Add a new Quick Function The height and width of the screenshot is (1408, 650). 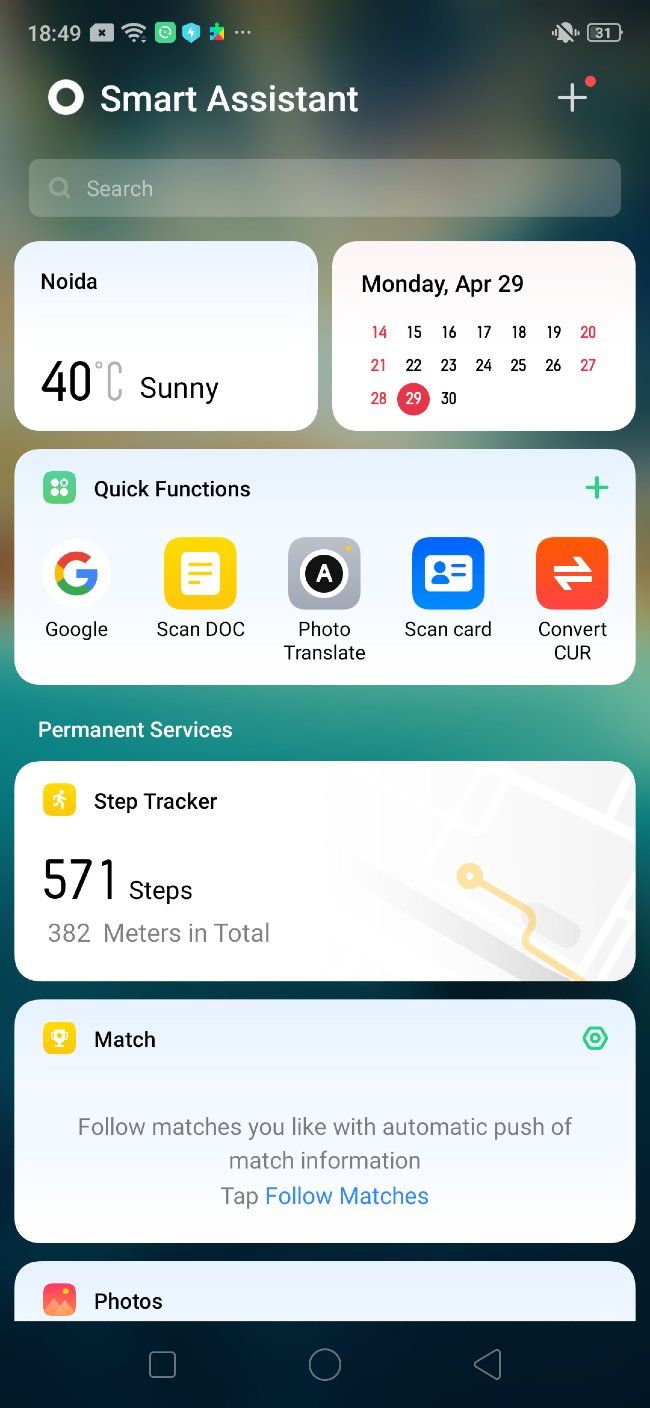click(596, 488)
